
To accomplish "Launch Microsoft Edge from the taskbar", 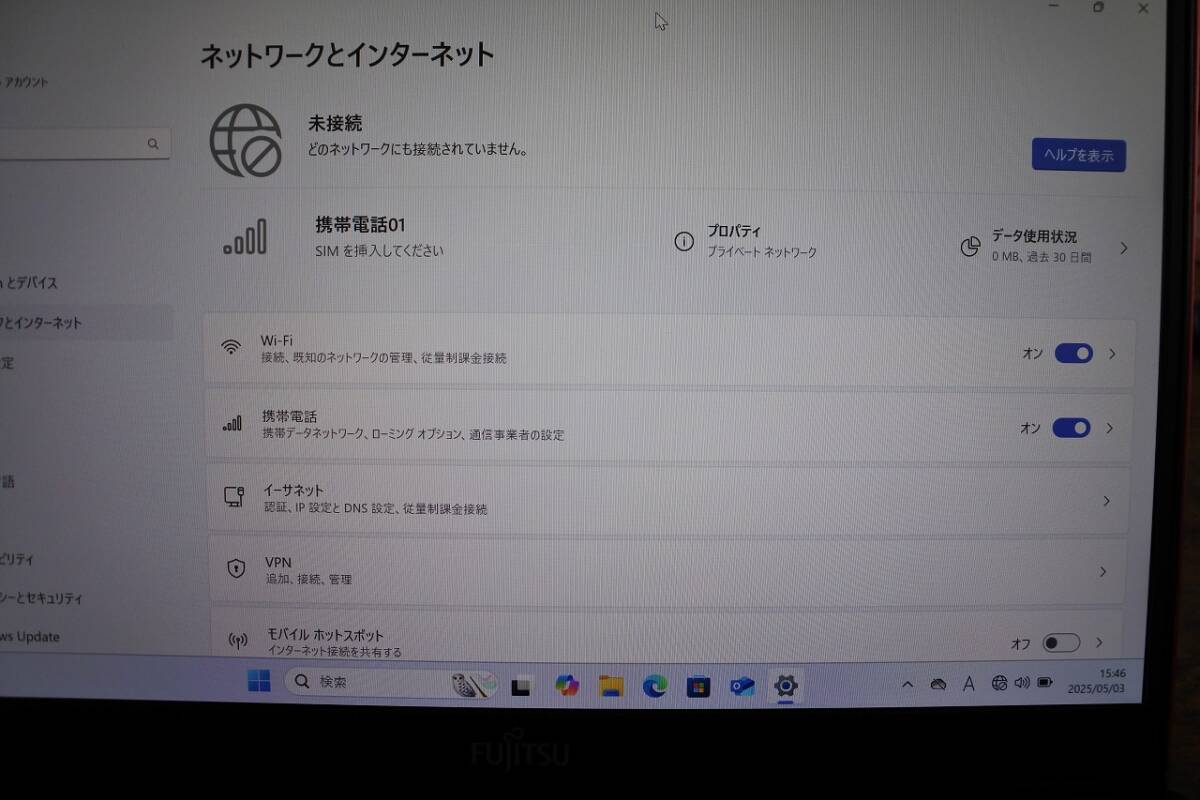I will click(x=654, y=686).
